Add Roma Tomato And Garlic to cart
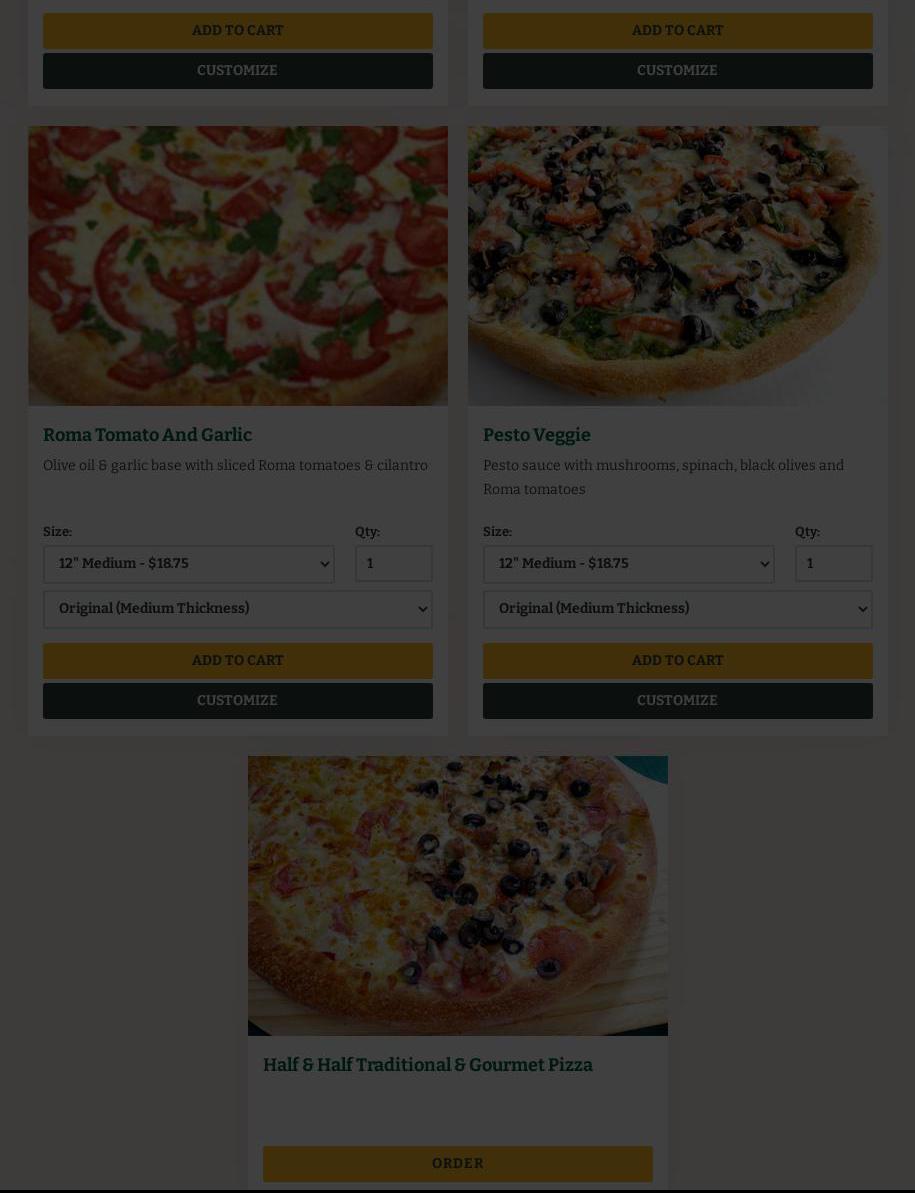The width and height of the screenshot is (915, 1193). pos(237,661)
